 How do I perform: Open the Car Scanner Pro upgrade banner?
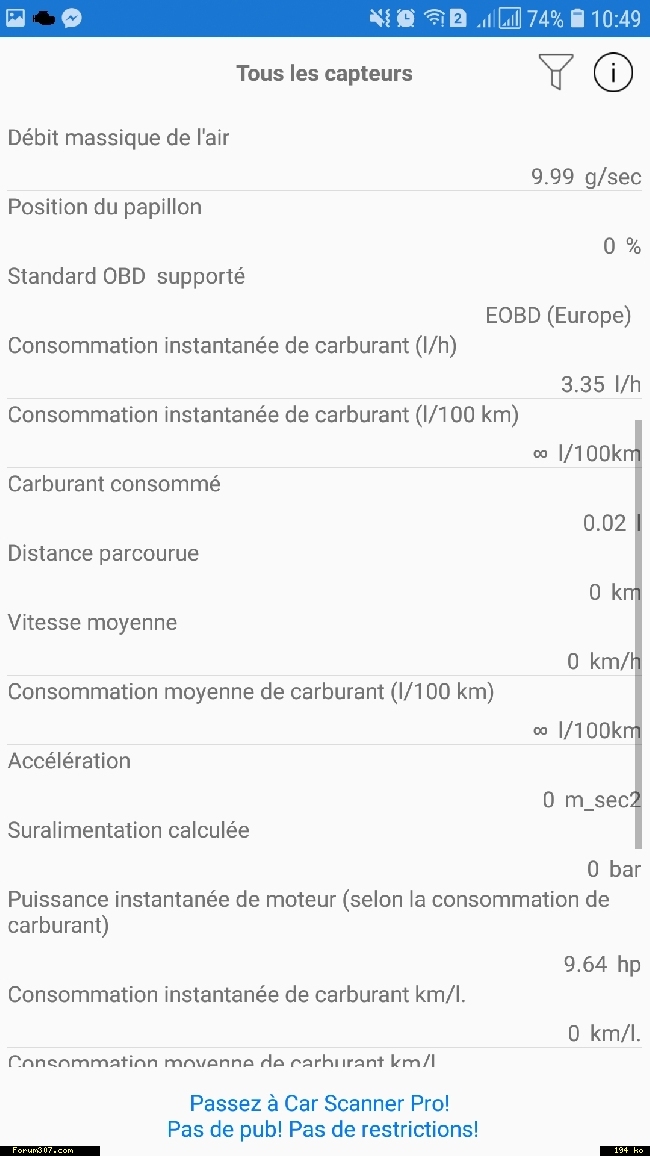coord(323,1115)
